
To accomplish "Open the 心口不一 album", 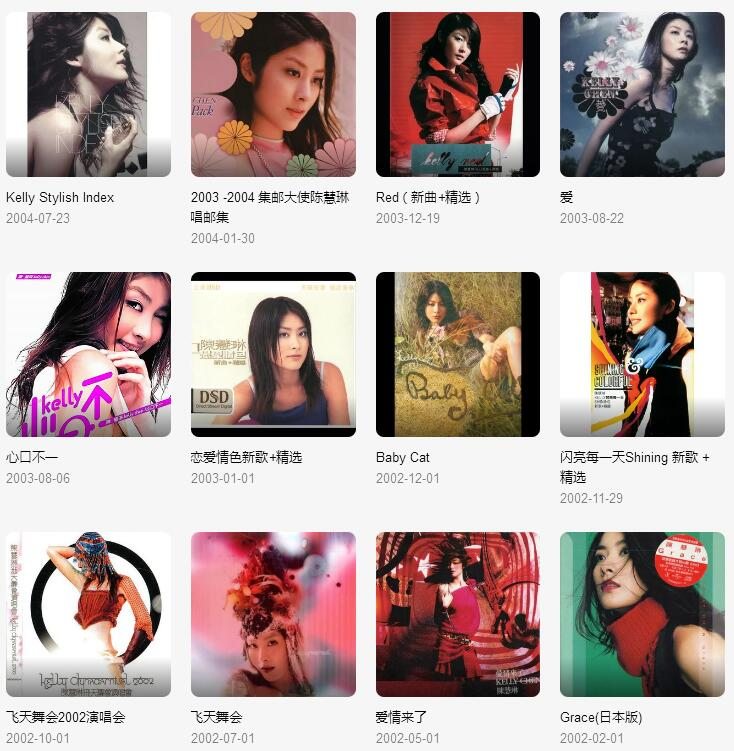I will click(x=88, y=354).
